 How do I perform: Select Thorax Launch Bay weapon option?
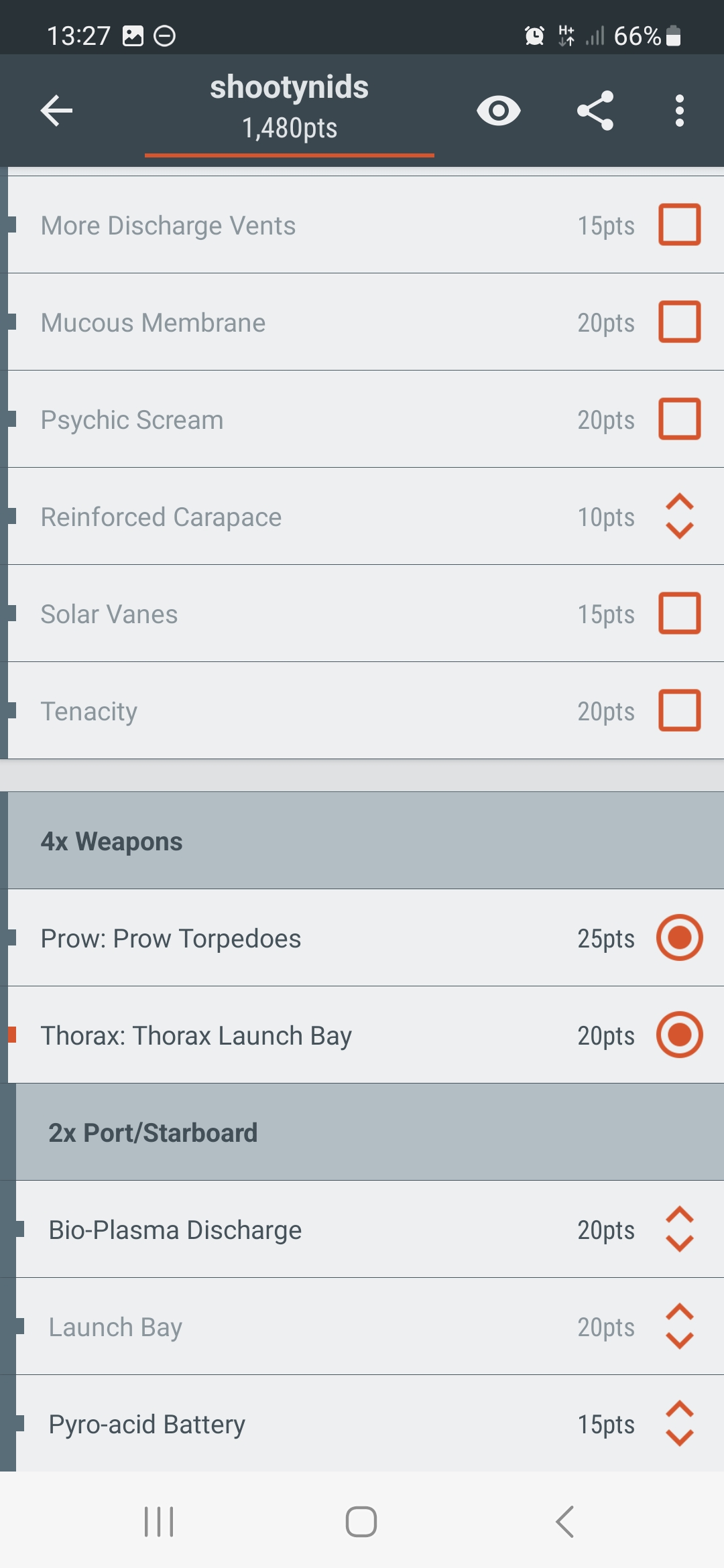[679, 1035]
